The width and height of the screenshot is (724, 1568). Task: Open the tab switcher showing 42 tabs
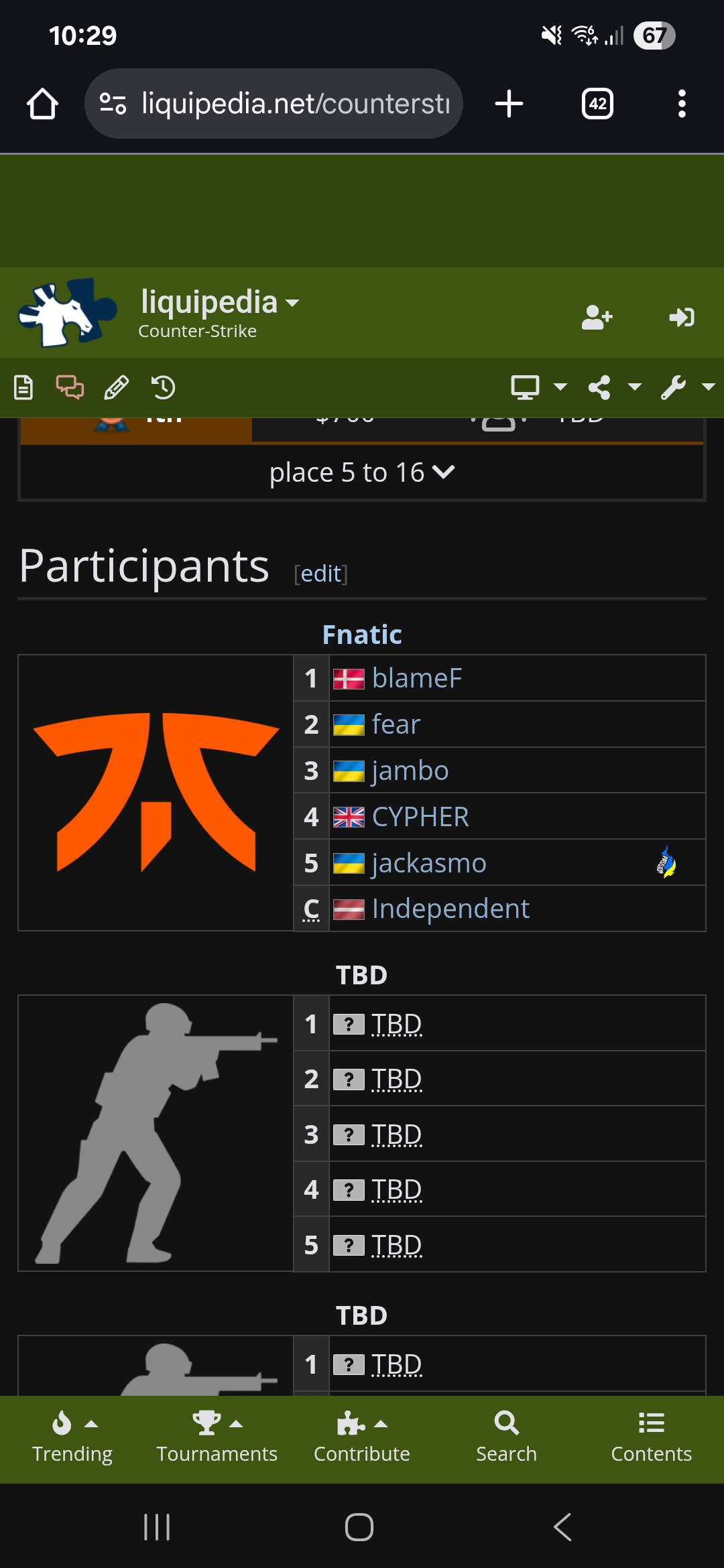[x=597, y=104]
